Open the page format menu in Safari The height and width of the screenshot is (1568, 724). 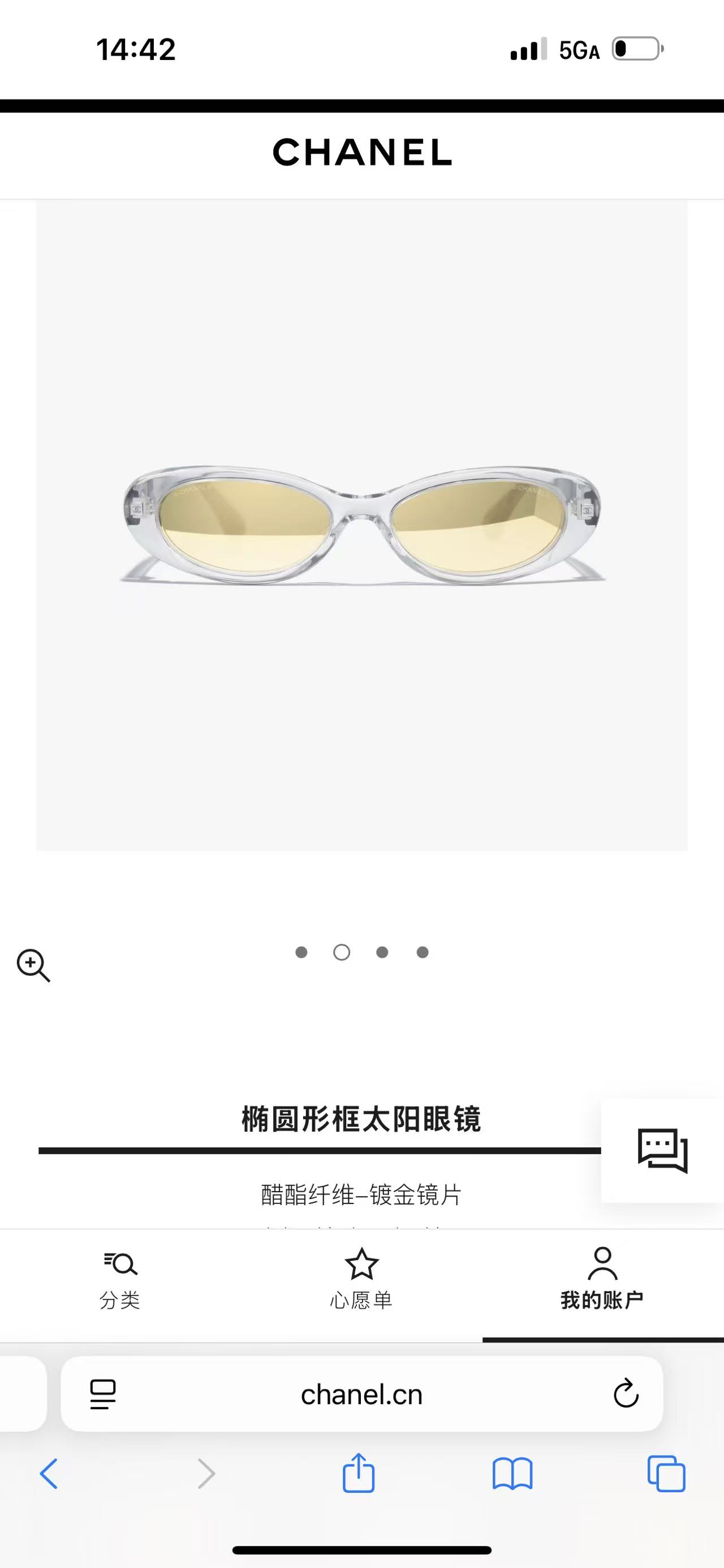[x=103, y=1394]
